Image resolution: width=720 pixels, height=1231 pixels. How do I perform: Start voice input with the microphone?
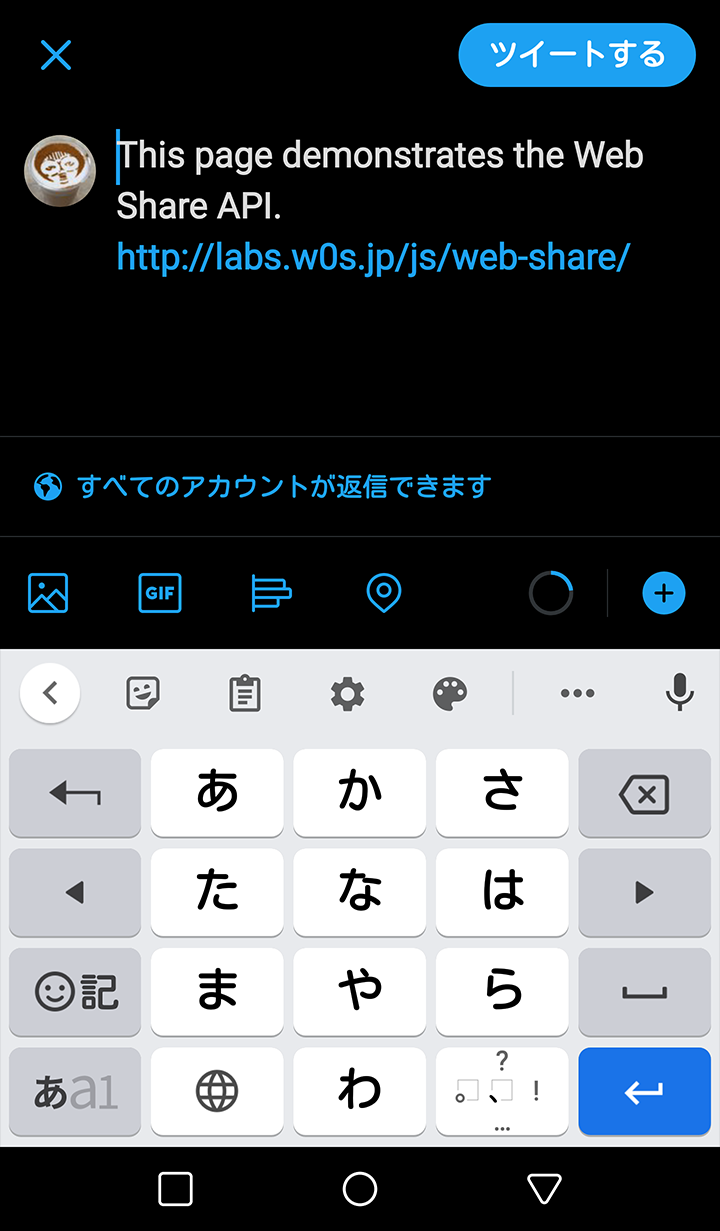point(680,693)
